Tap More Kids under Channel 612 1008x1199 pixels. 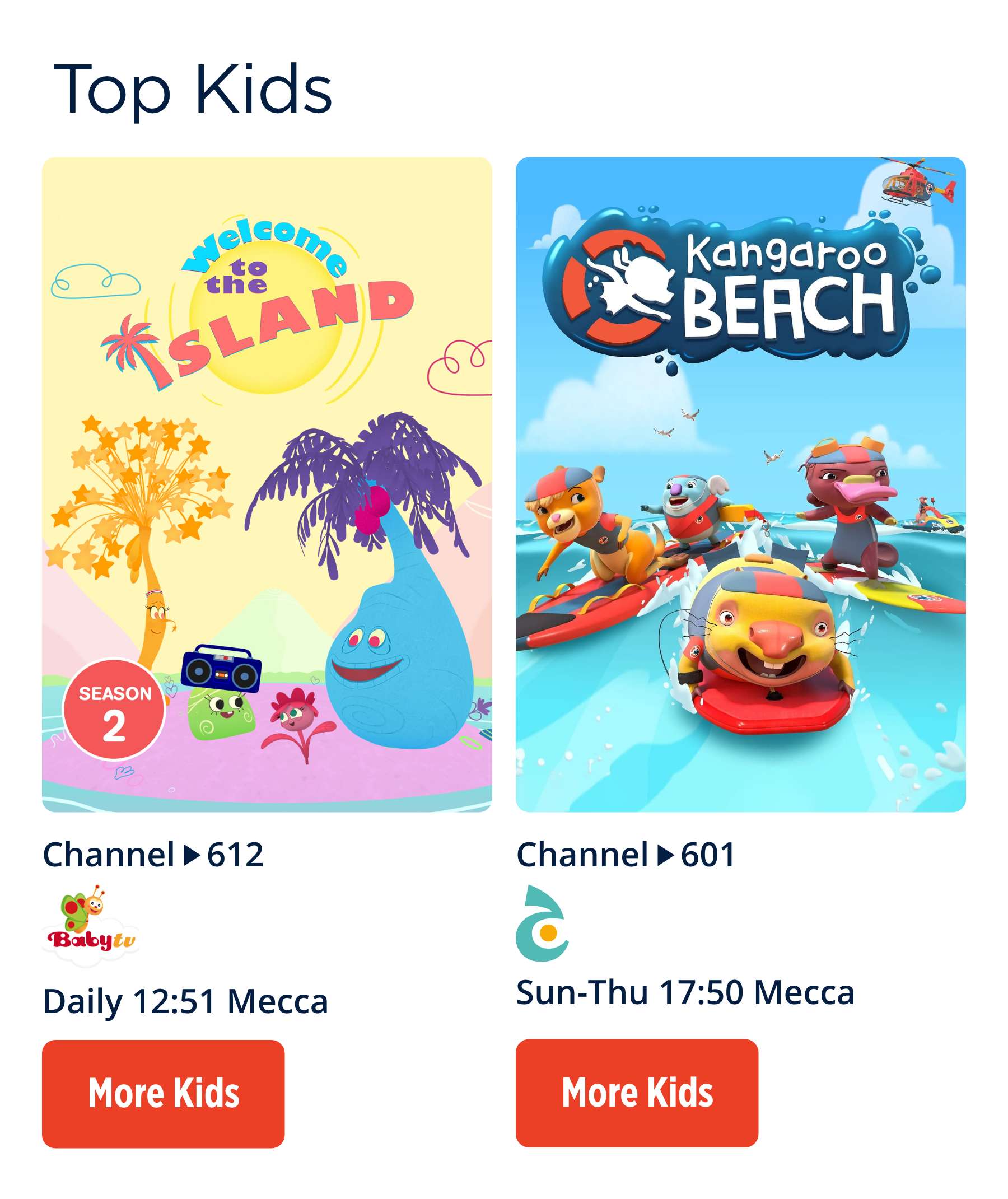pyautogui.click(x=163, y=1093)
